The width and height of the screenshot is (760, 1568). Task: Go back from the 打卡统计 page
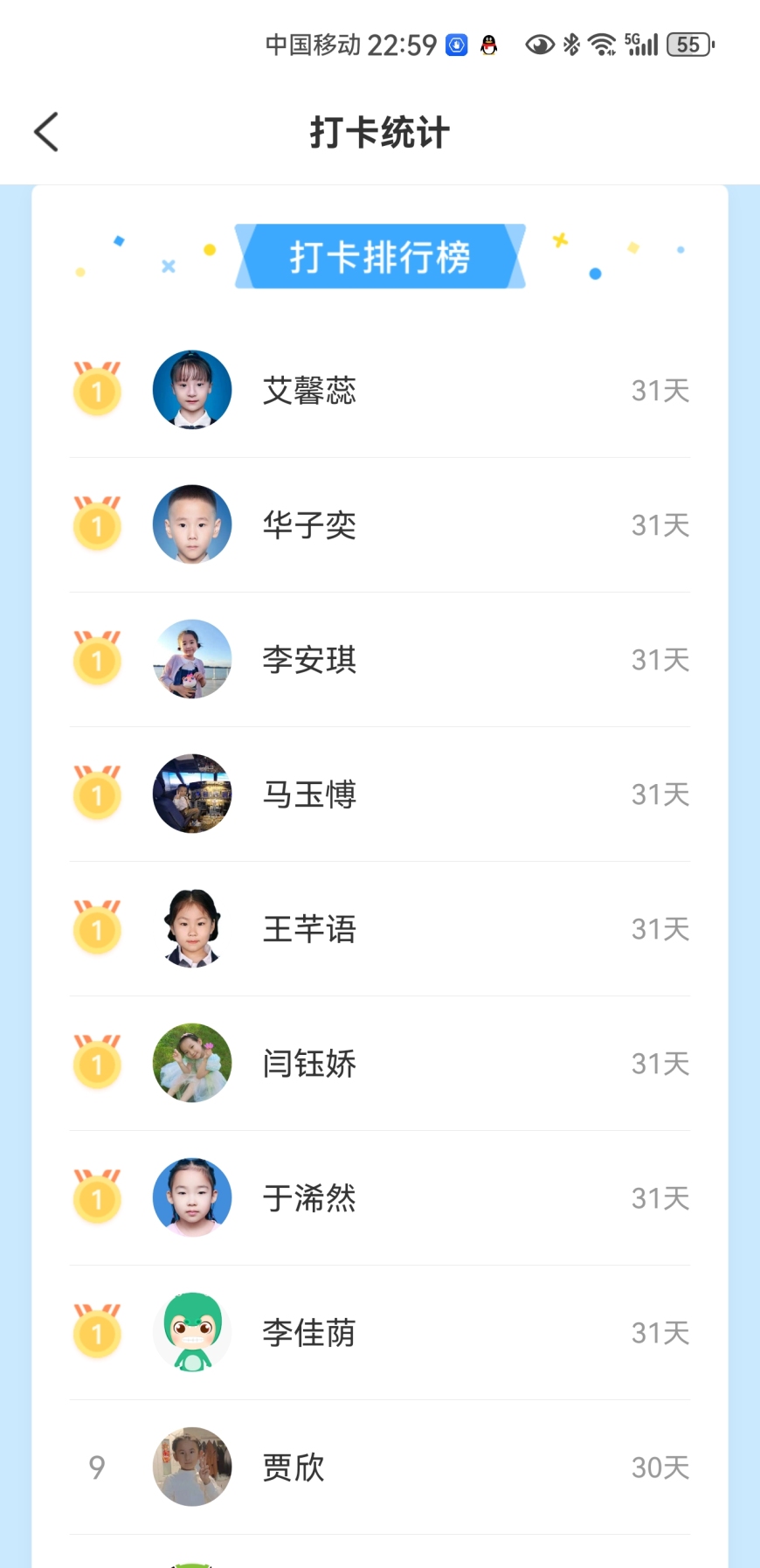pyautogui.click(x=46, y=132)
